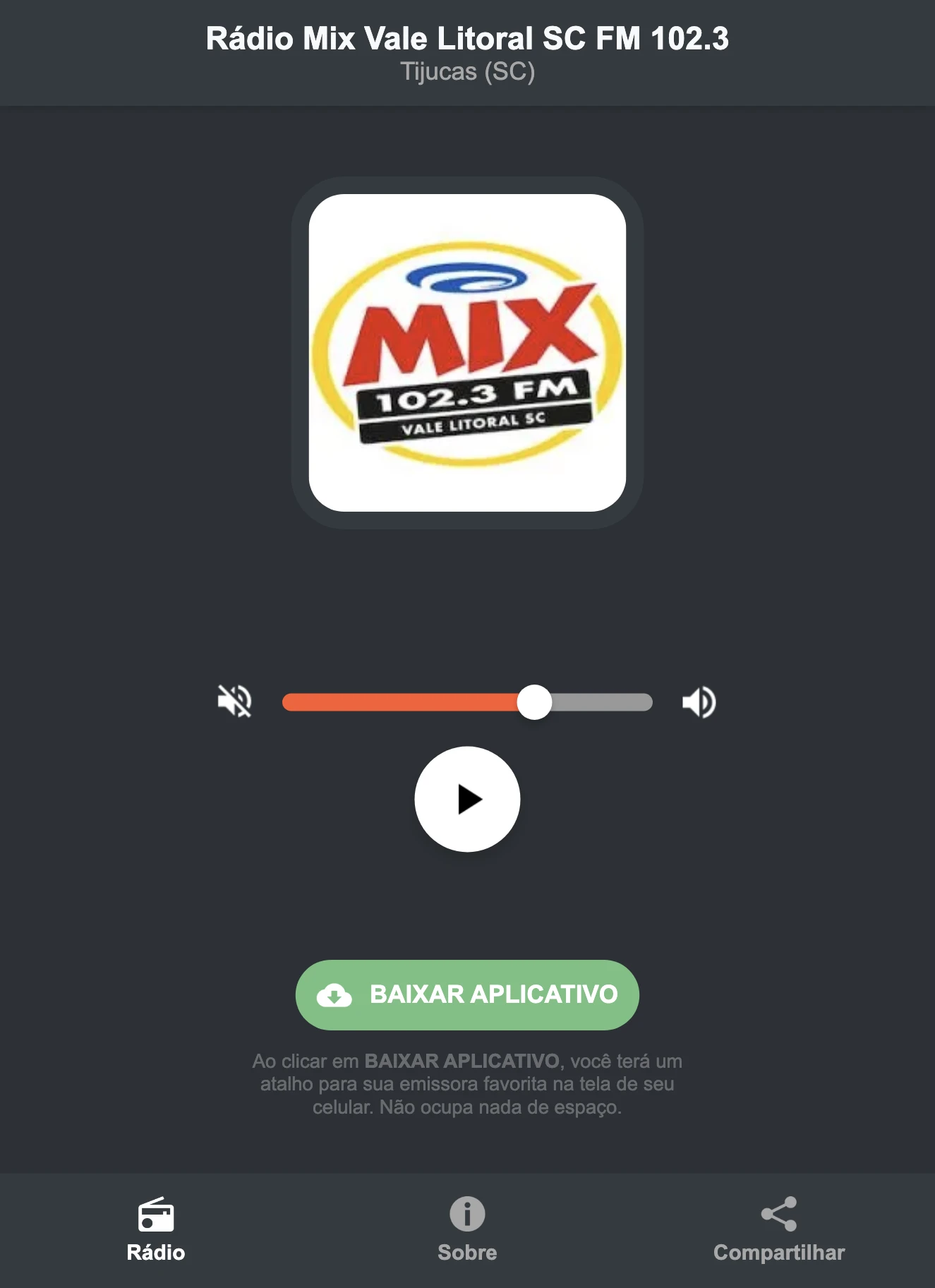
Task: Click BAIXAR APLICATIVO button
Action: [x=467, y=995]
